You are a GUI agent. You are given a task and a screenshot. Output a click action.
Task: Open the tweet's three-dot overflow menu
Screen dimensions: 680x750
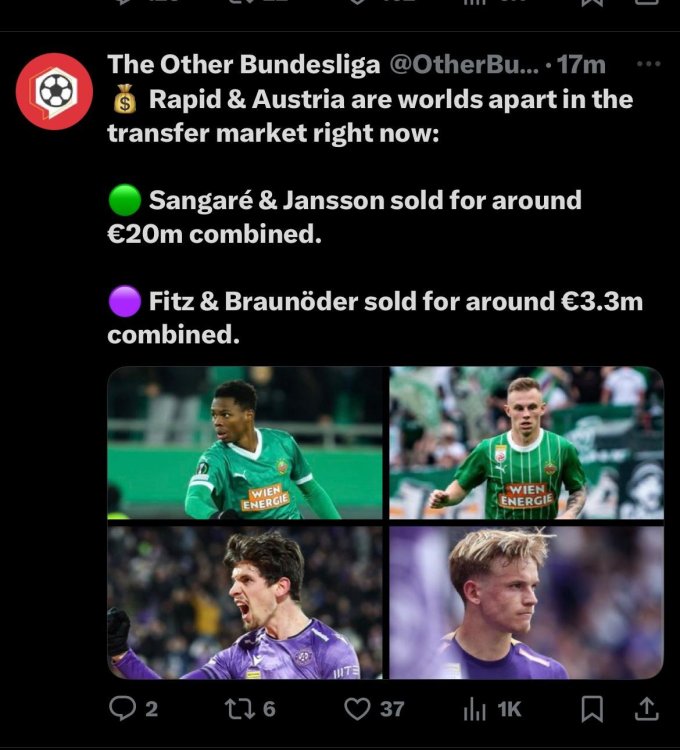(648, 64)
